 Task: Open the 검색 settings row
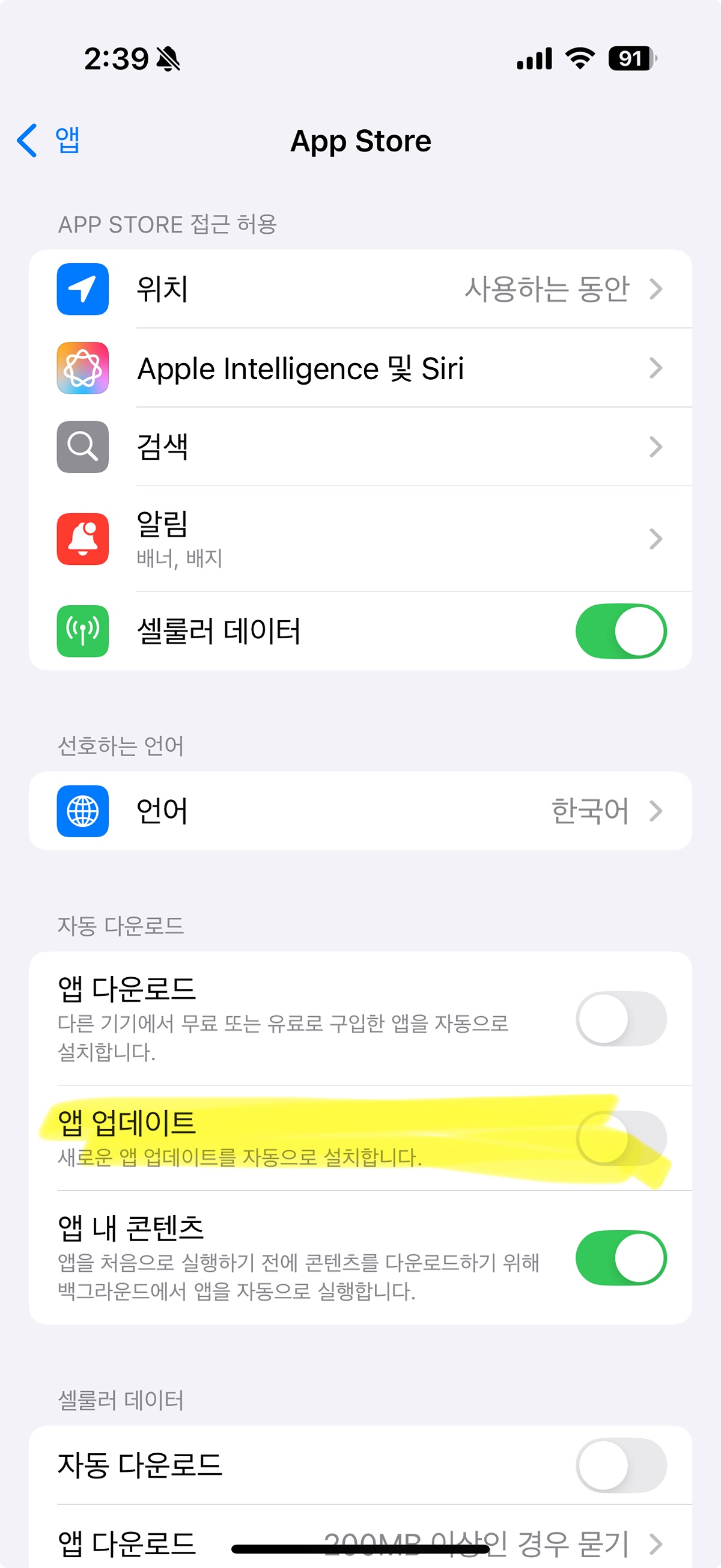(x=360, y=447)
